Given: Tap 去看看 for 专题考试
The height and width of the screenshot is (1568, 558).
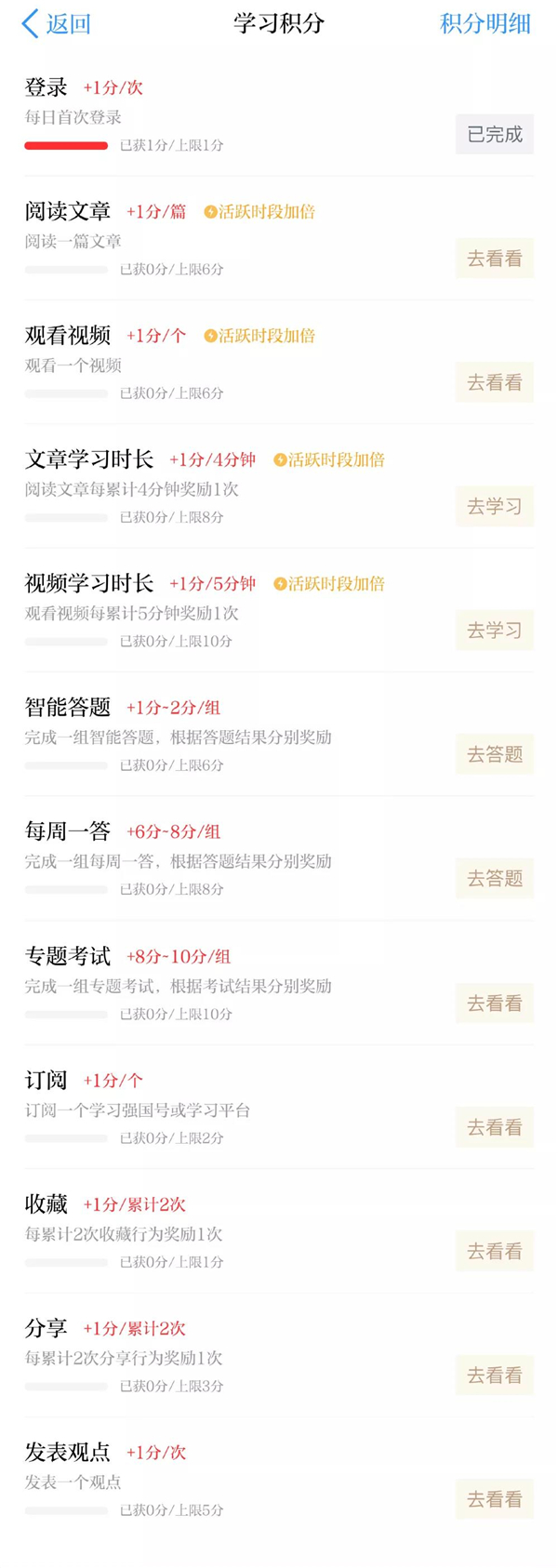Looking at the screenshot, I should point(494,1003).
